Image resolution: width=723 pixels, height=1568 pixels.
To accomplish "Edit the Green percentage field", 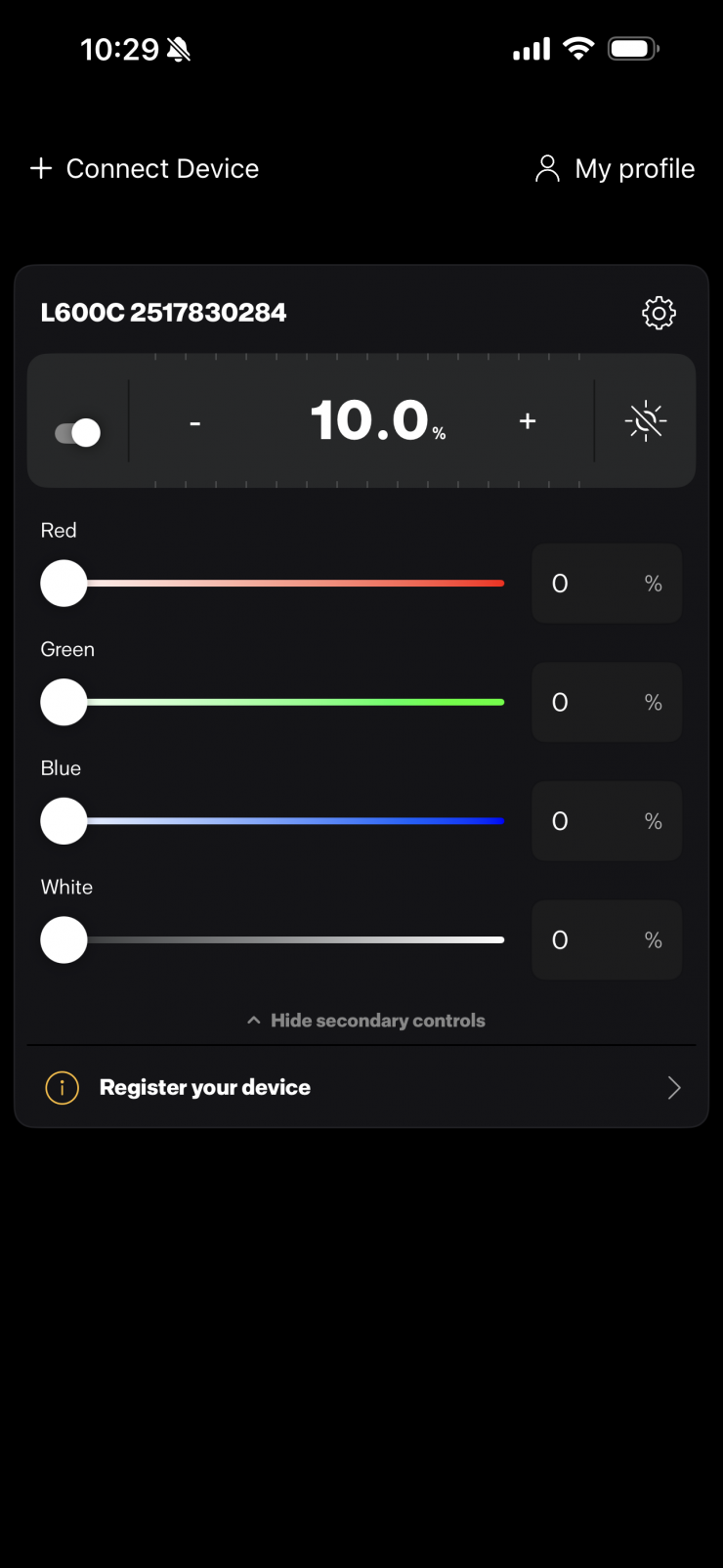I will 606,702.
